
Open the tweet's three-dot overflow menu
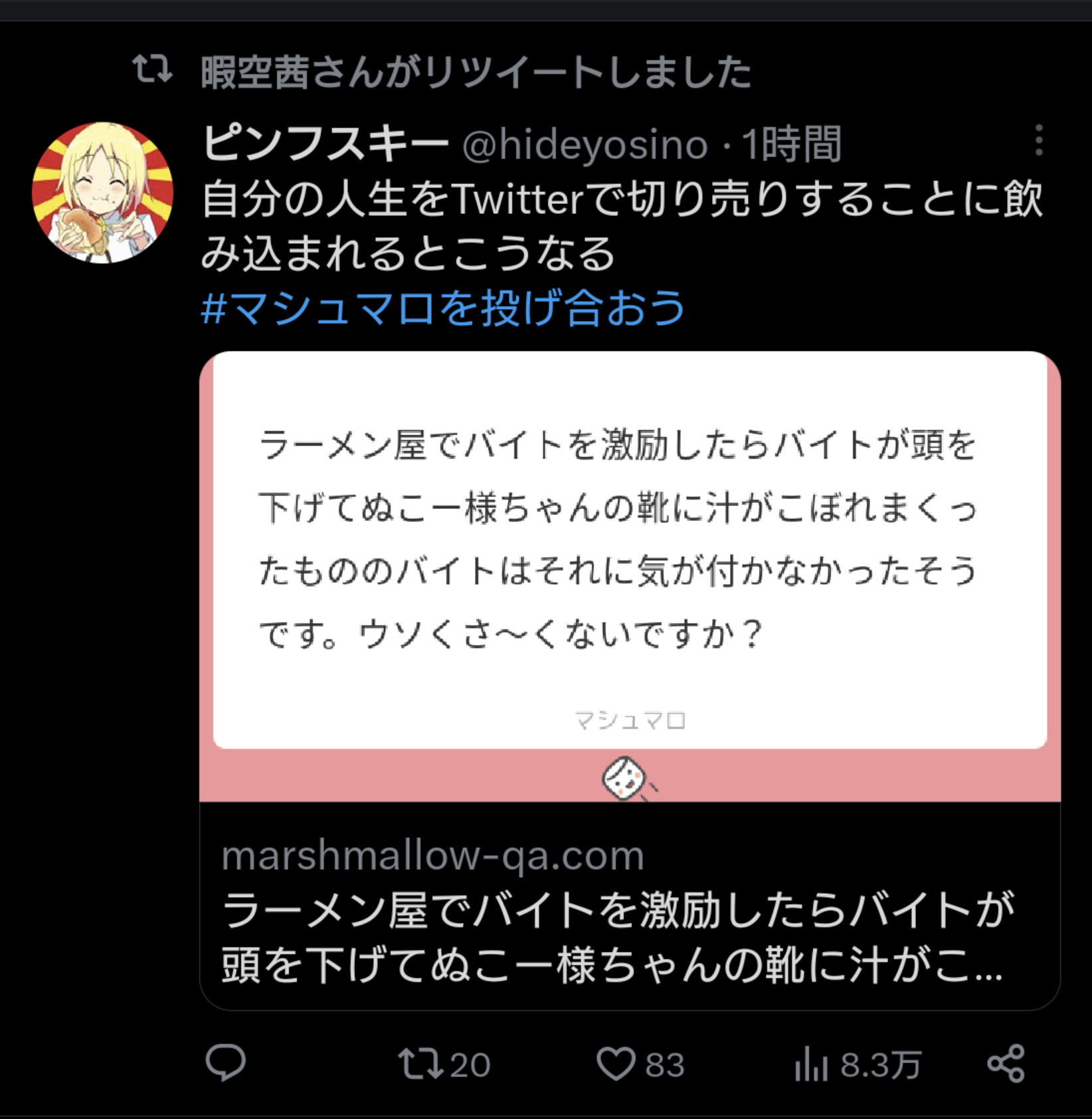click(1038, 141)
